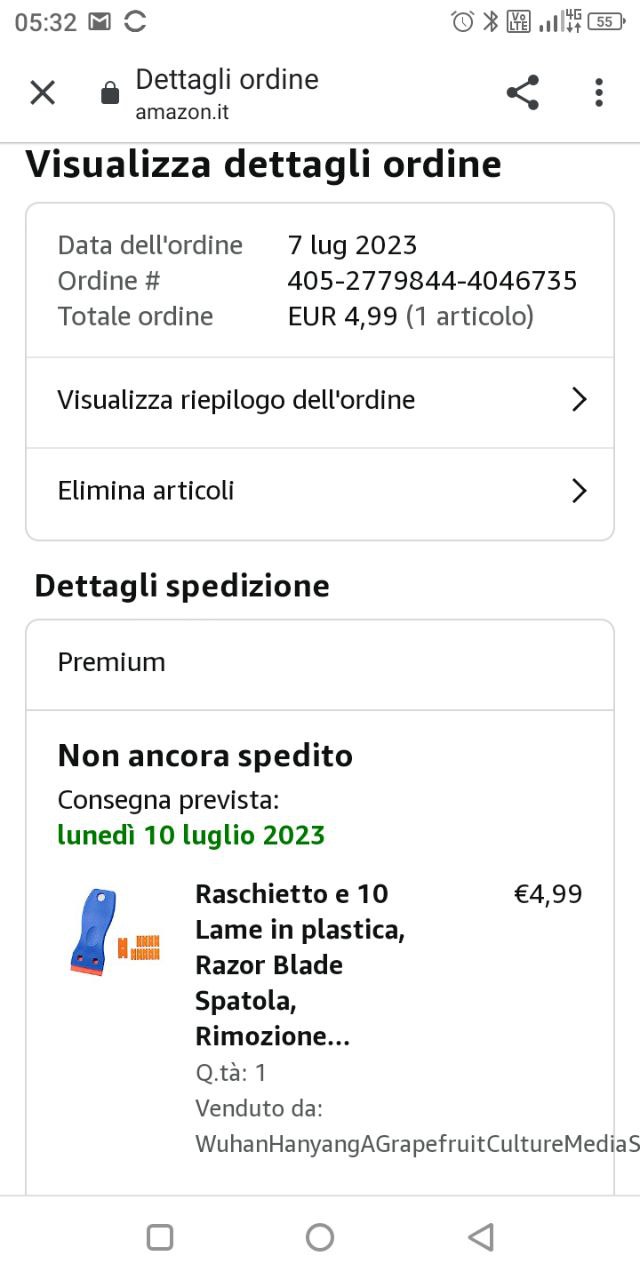Go back with the system back button
This screenshot has width=640, height=1280.
coord(480,1237)
